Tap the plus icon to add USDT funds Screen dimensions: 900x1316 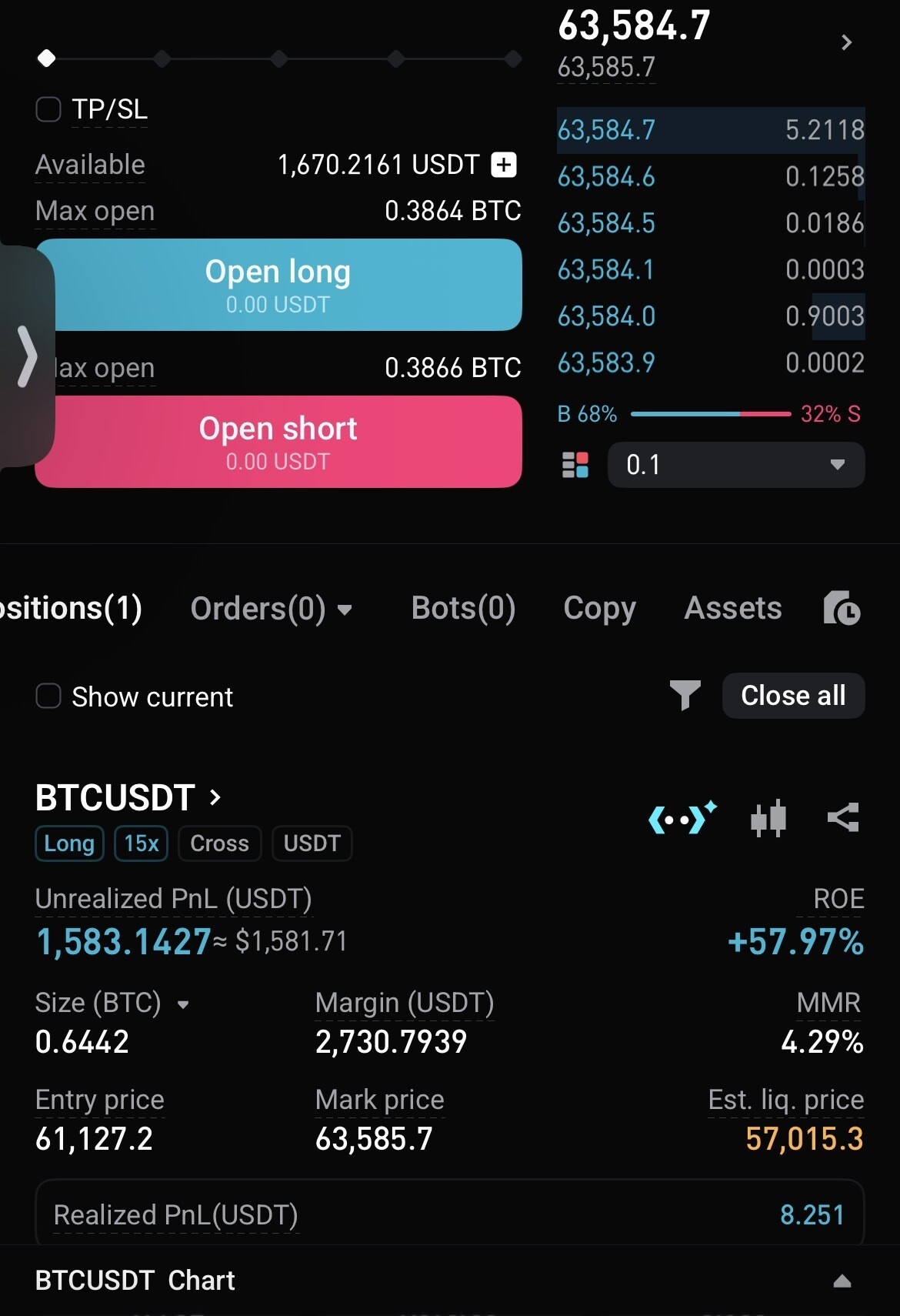click(x=504, y=165)
